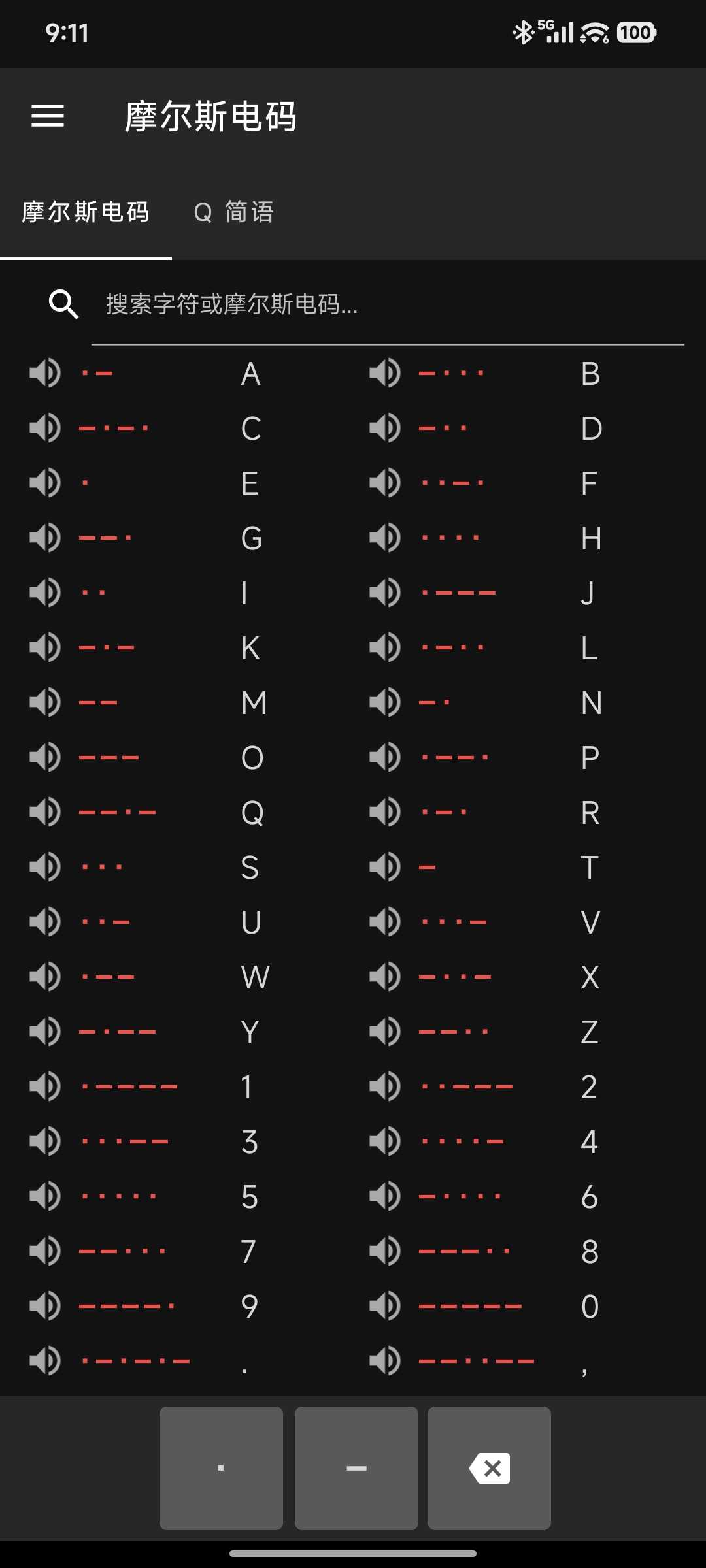Delete the last symbol with backspace
This screenshot has height=1568, width=706.
pos(489,1468)
